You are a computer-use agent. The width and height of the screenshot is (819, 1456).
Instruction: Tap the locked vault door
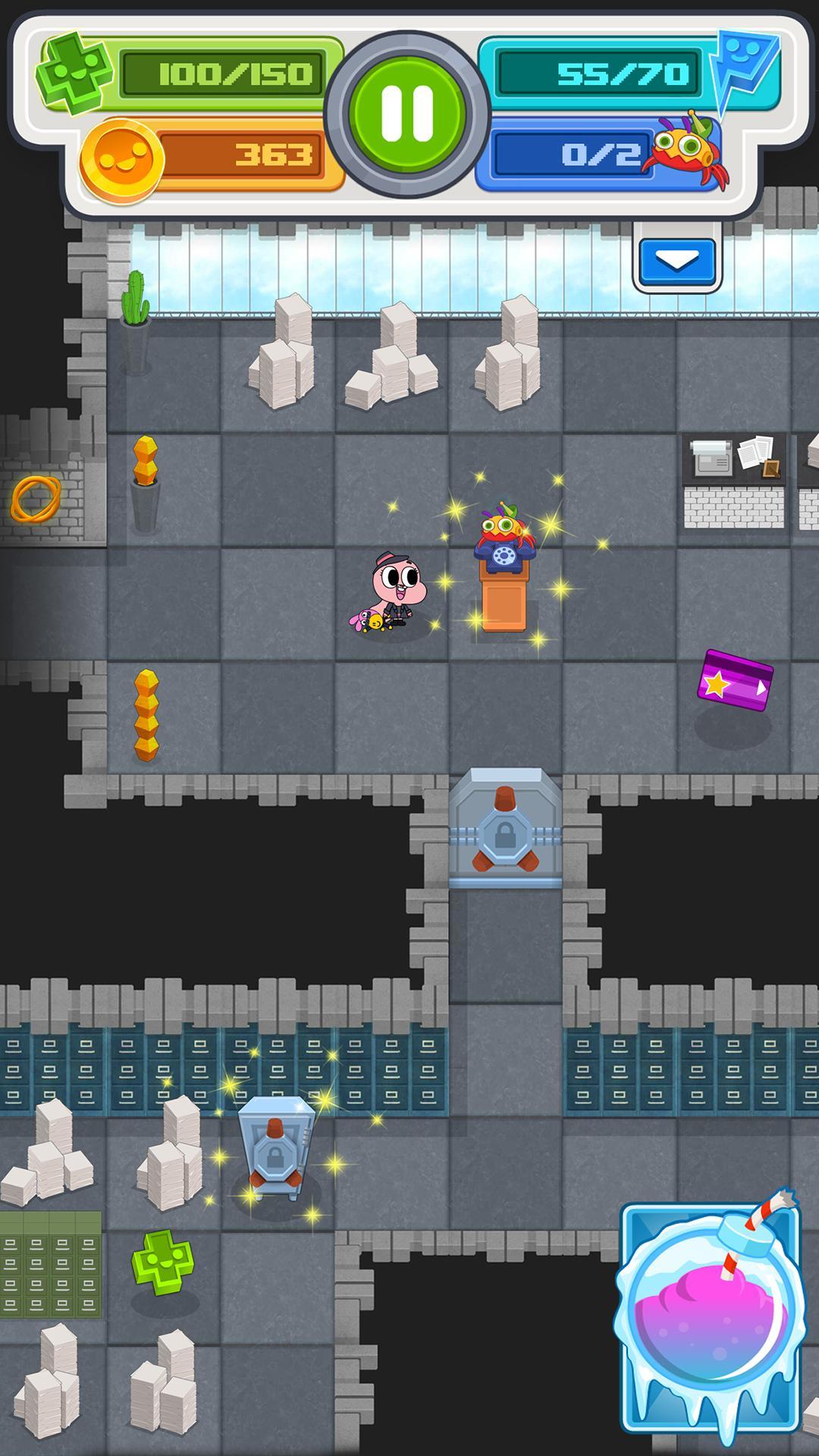coord(506,828)
